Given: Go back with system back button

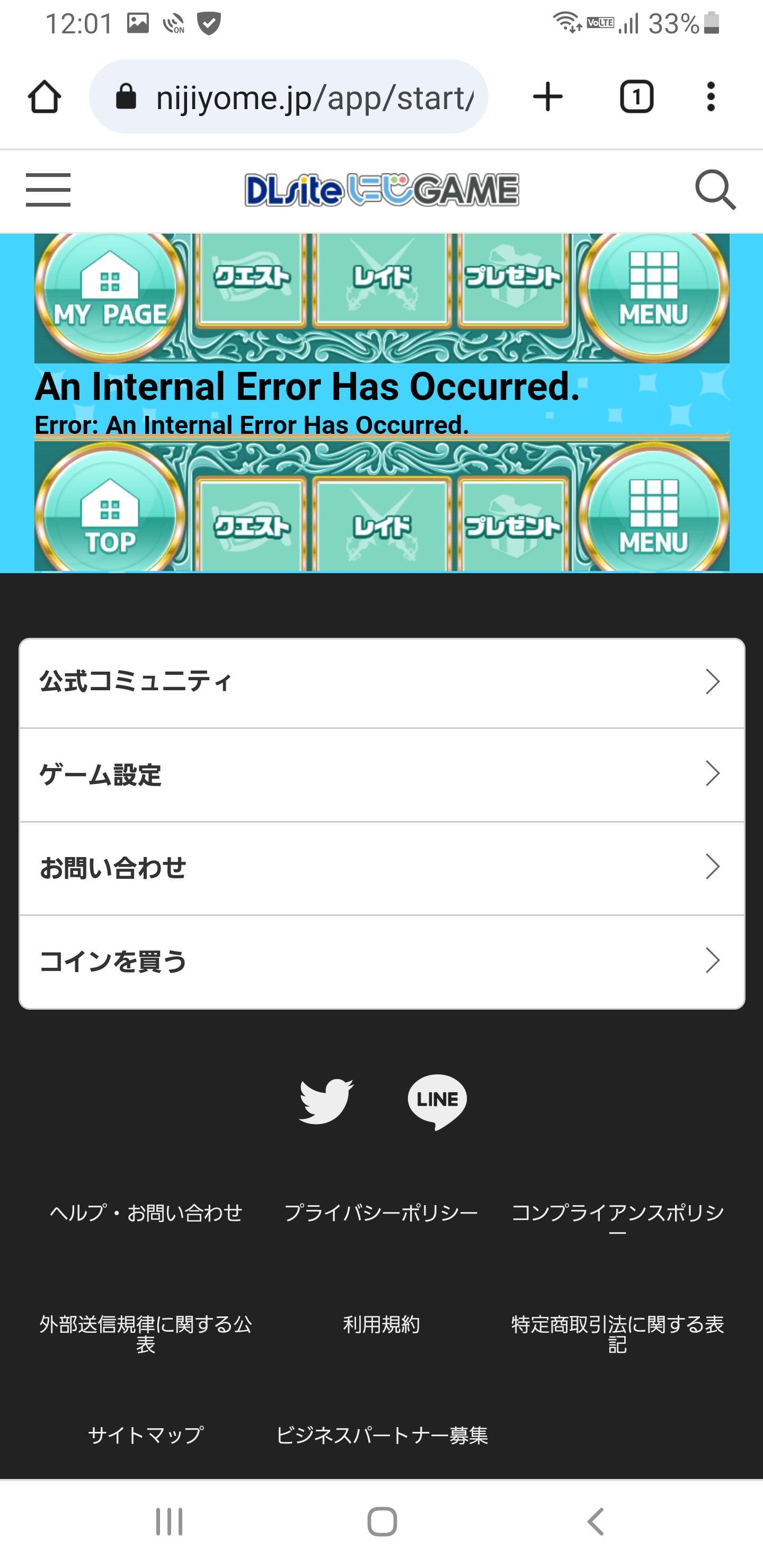Looking at the screenshot, I should (x=596, y=1522).
